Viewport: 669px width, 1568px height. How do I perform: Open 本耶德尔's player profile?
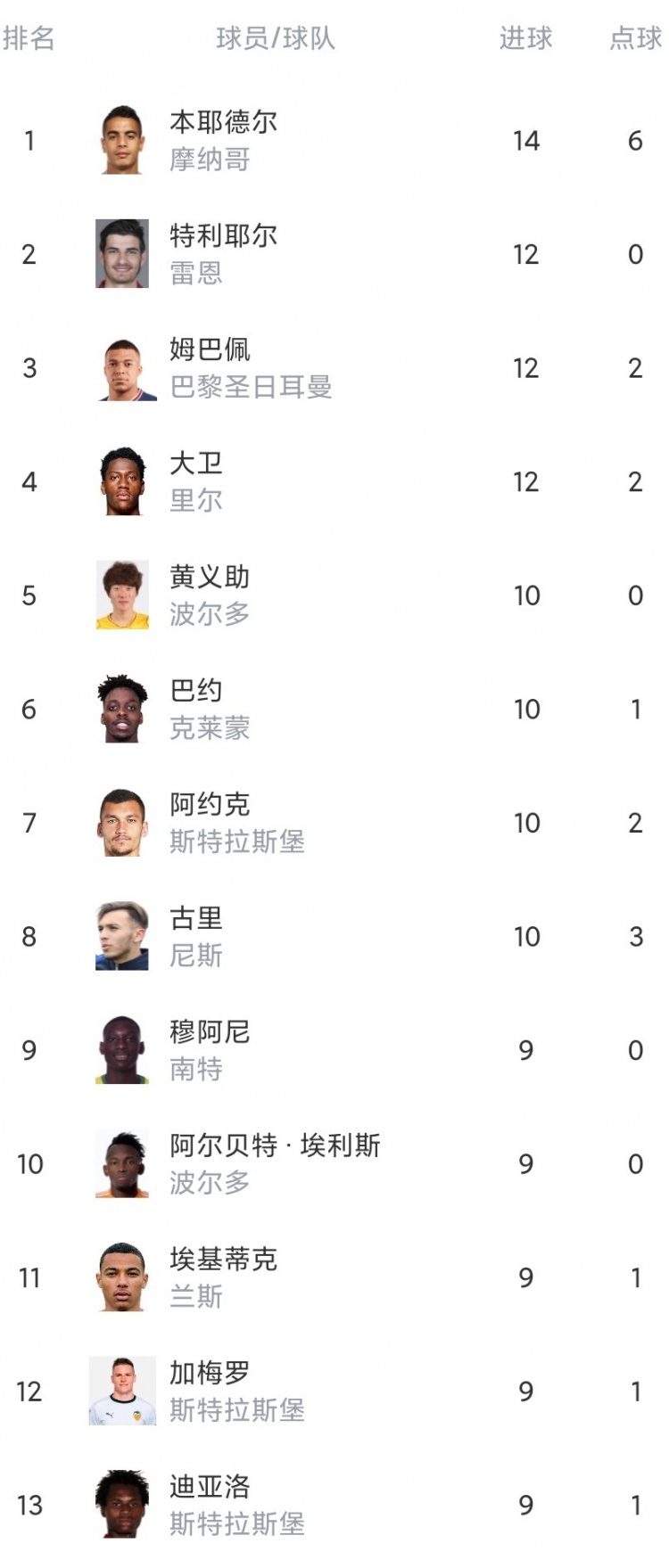point(223,122)
